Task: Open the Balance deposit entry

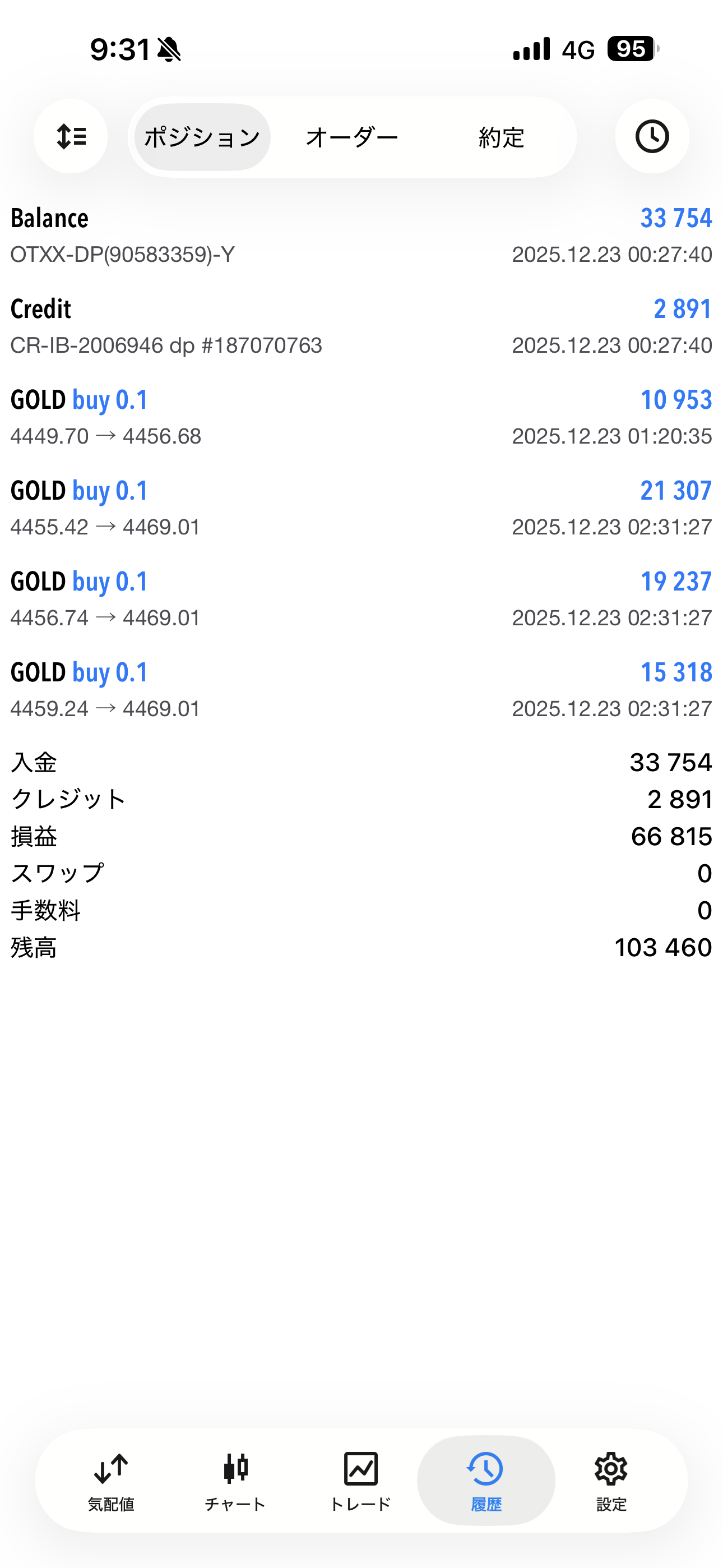Action: 361,235
